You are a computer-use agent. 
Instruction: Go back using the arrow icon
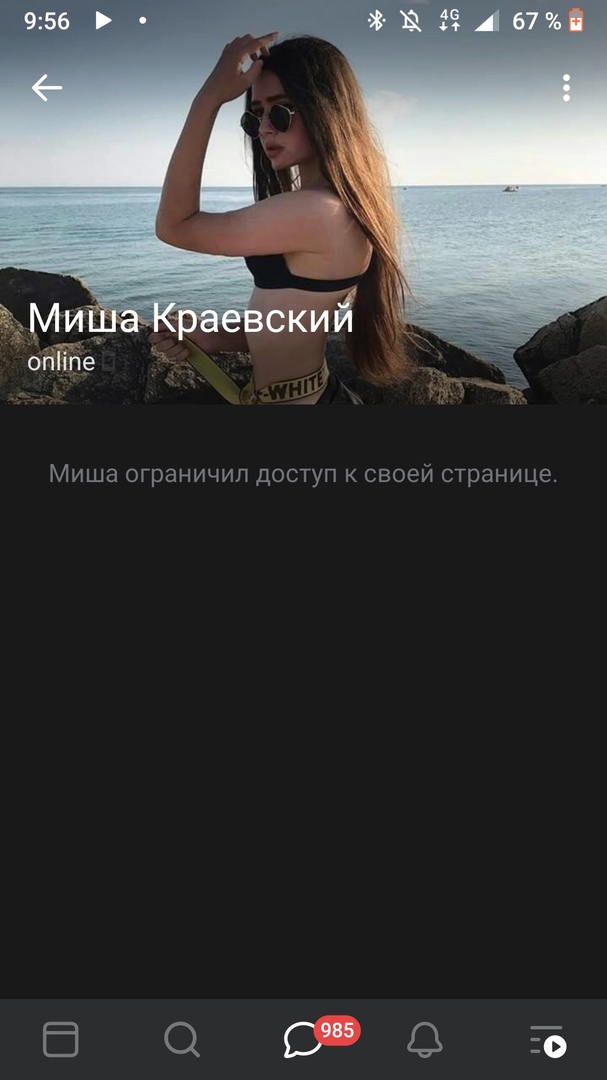pos(46,88)
